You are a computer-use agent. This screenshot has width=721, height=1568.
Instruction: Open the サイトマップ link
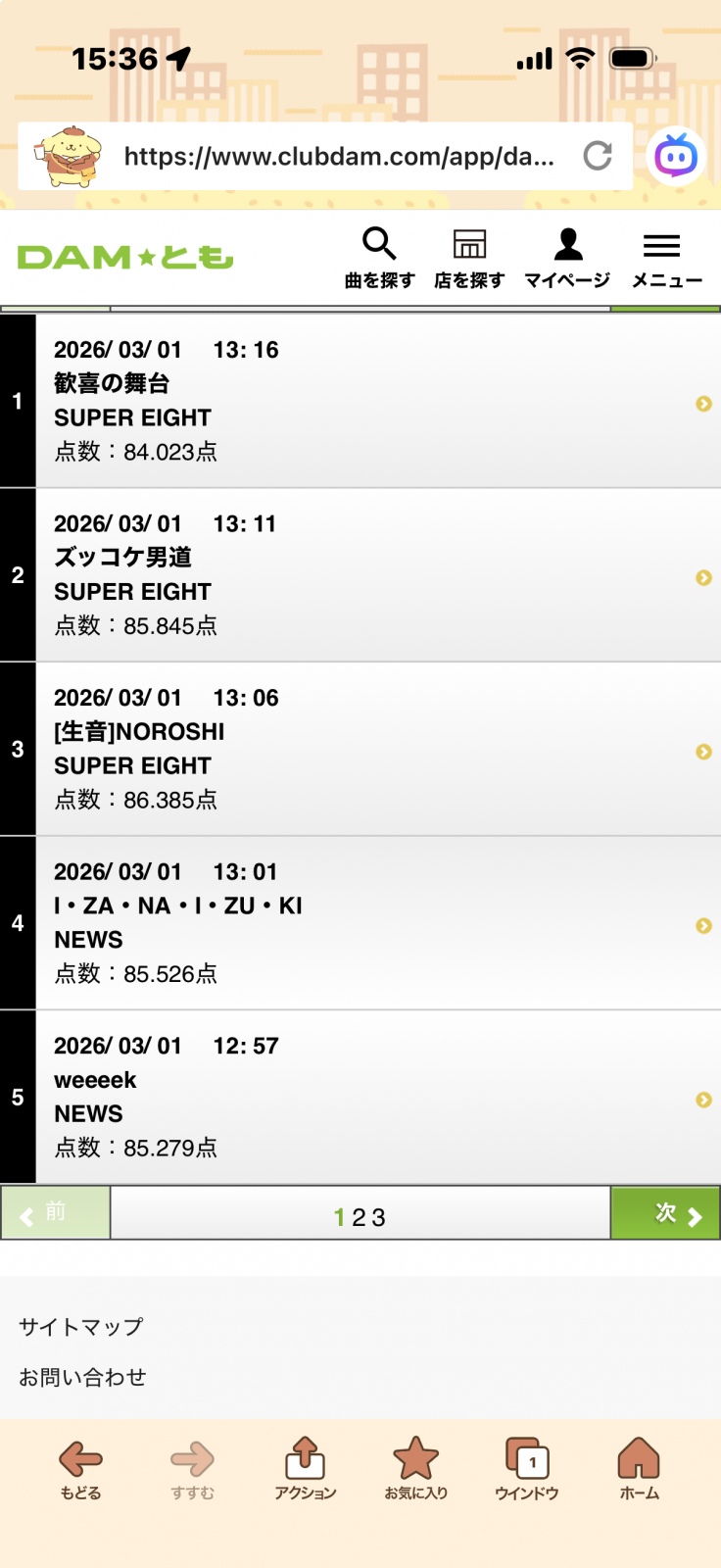(x=81, y=1327)
